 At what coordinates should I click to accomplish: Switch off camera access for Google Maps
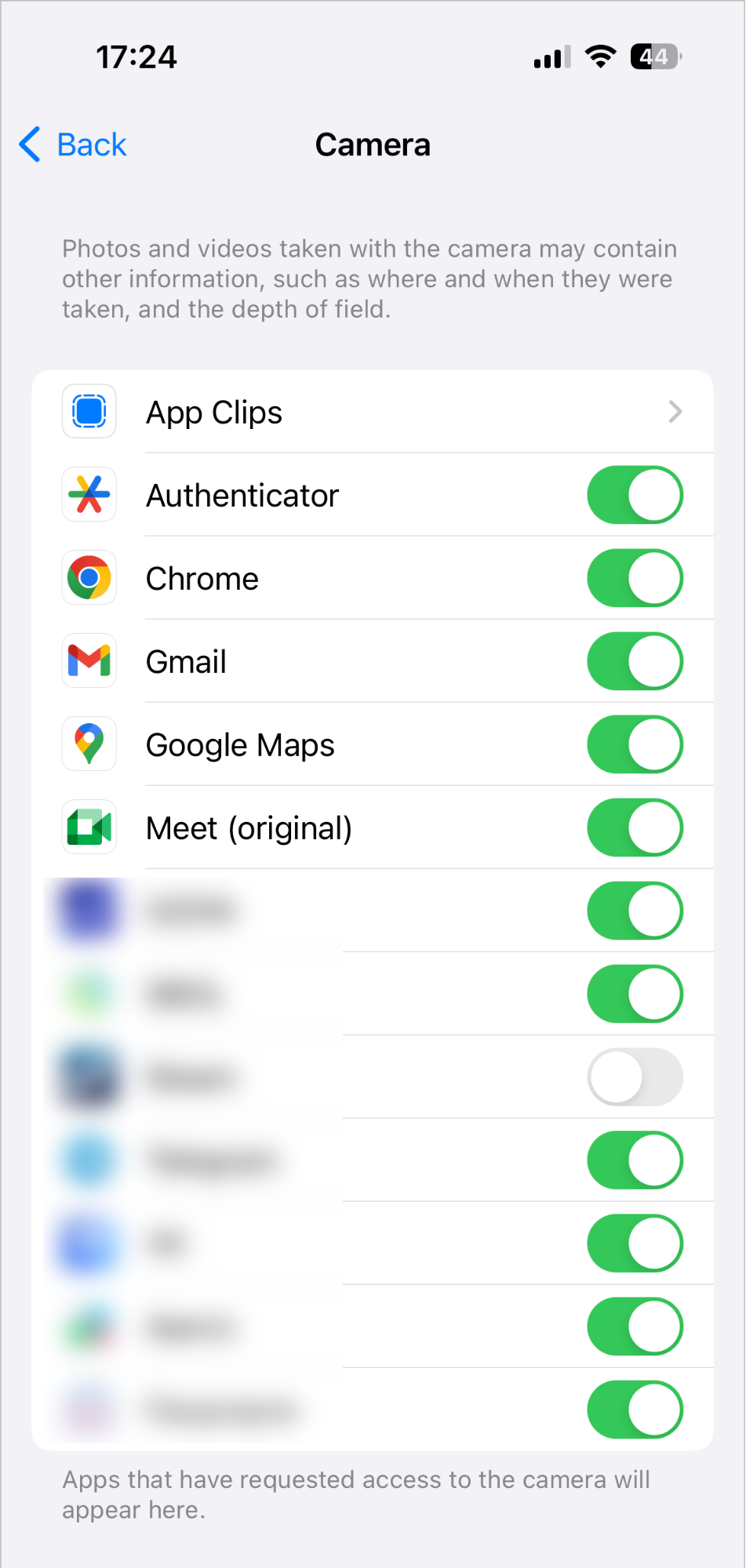tap(635, 744)
